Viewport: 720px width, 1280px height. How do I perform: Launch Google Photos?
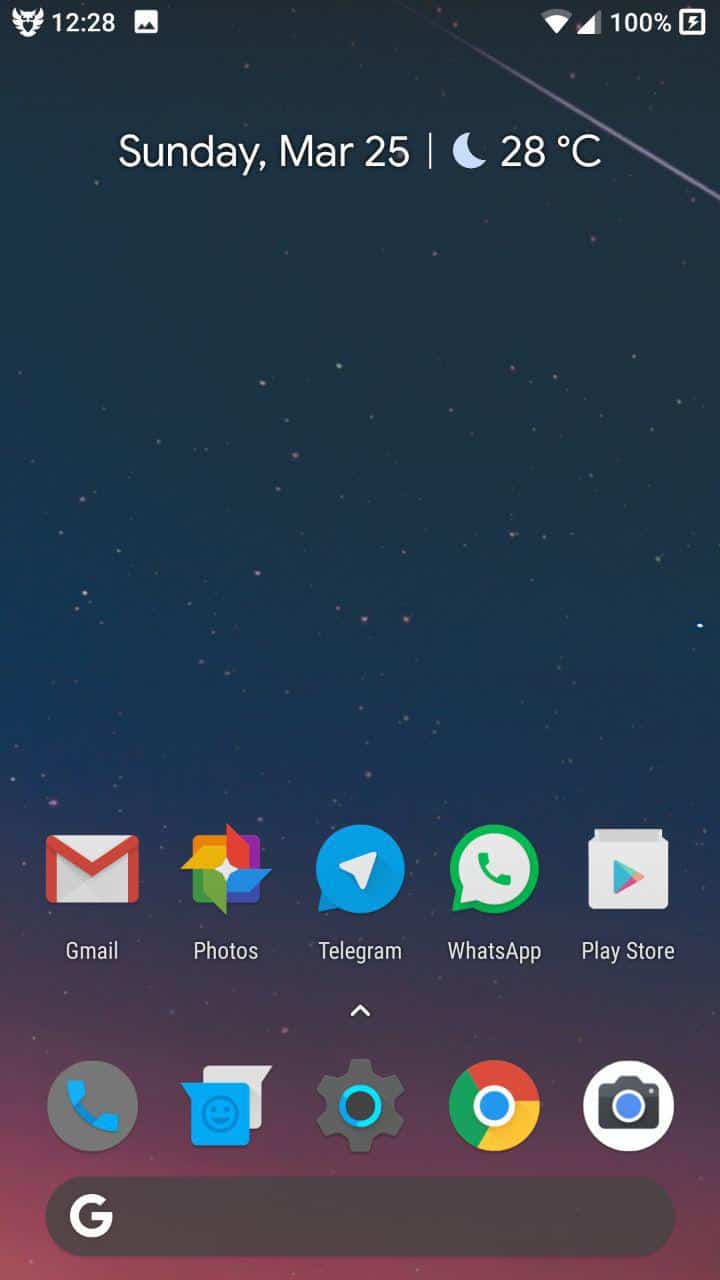(226, 870)
